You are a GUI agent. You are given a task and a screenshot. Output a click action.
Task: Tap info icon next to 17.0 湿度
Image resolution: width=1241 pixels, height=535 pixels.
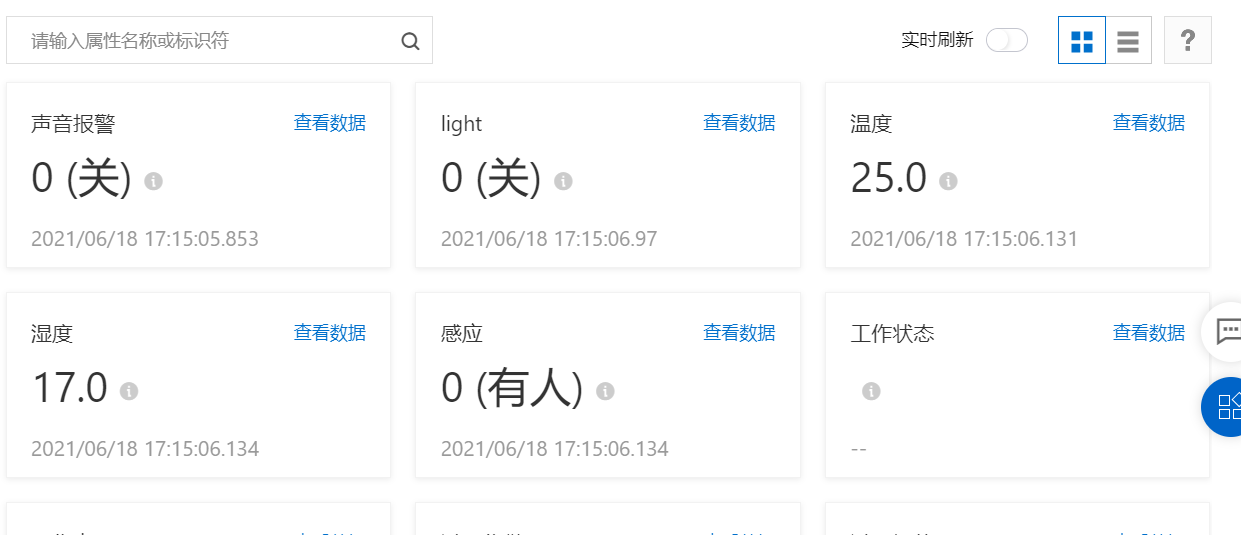click(x=128, y=391)
